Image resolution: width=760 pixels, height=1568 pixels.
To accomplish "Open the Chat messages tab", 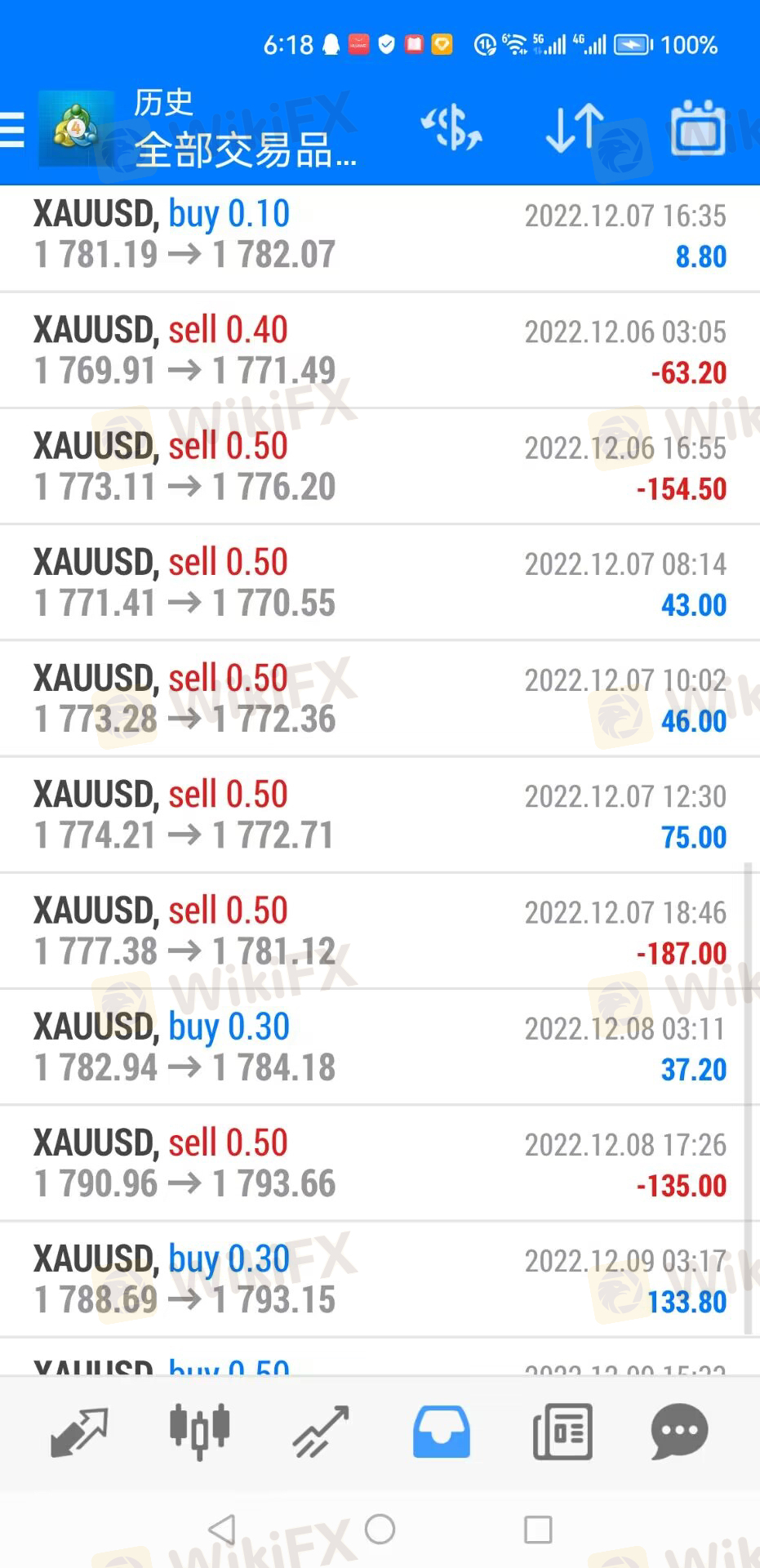I will [679, 1432].
